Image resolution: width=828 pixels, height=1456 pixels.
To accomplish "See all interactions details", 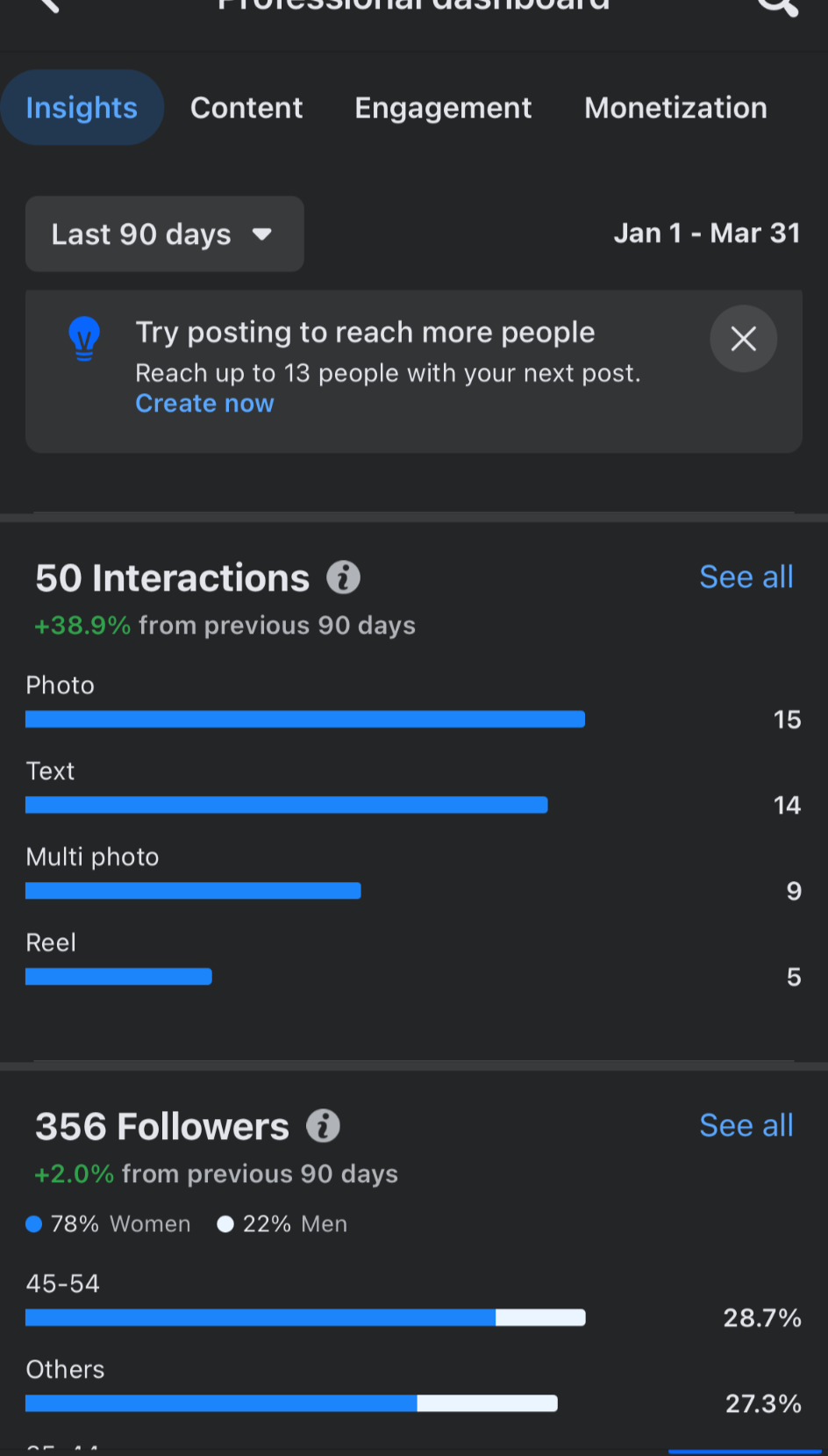I will 746,577.
